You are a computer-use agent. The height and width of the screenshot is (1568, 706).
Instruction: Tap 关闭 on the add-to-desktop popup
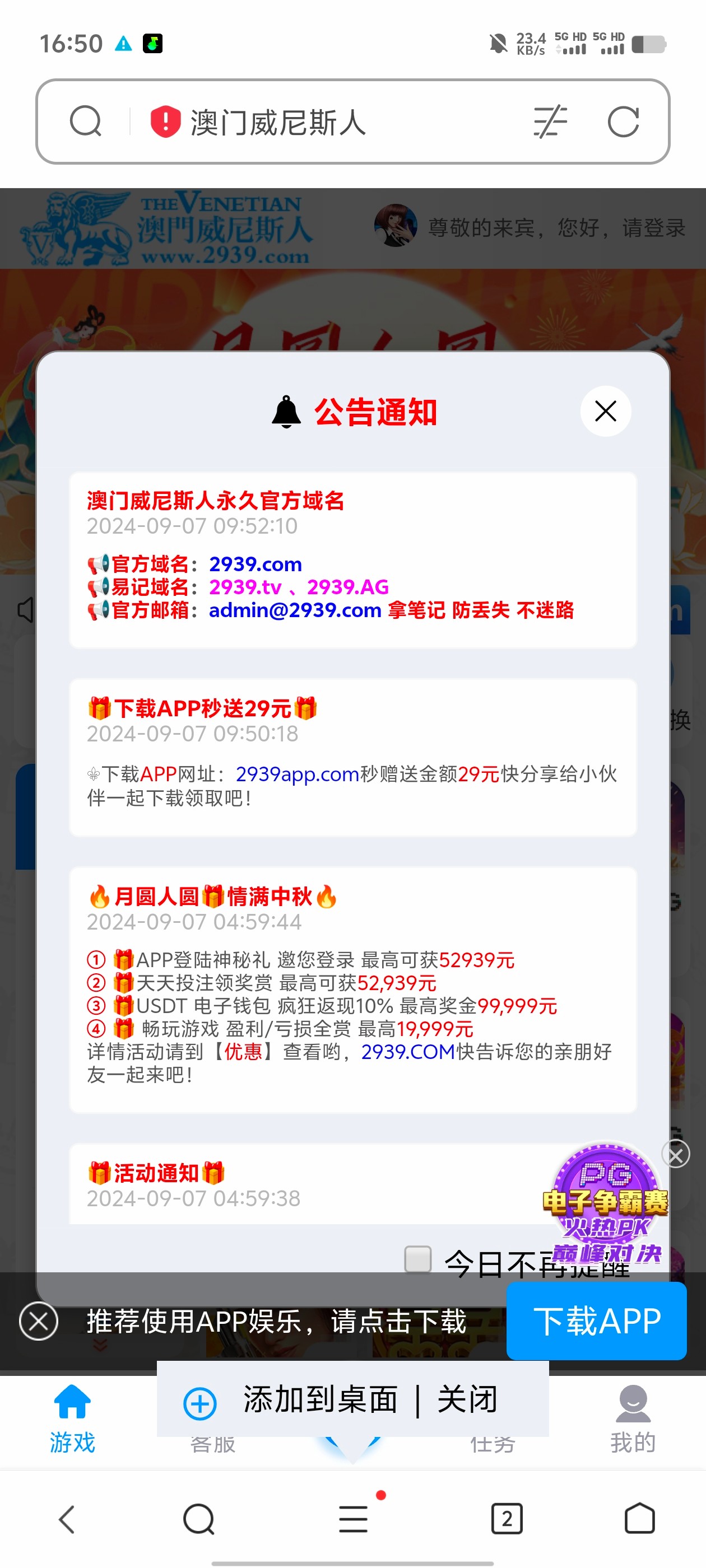(x=467, y=1399)
